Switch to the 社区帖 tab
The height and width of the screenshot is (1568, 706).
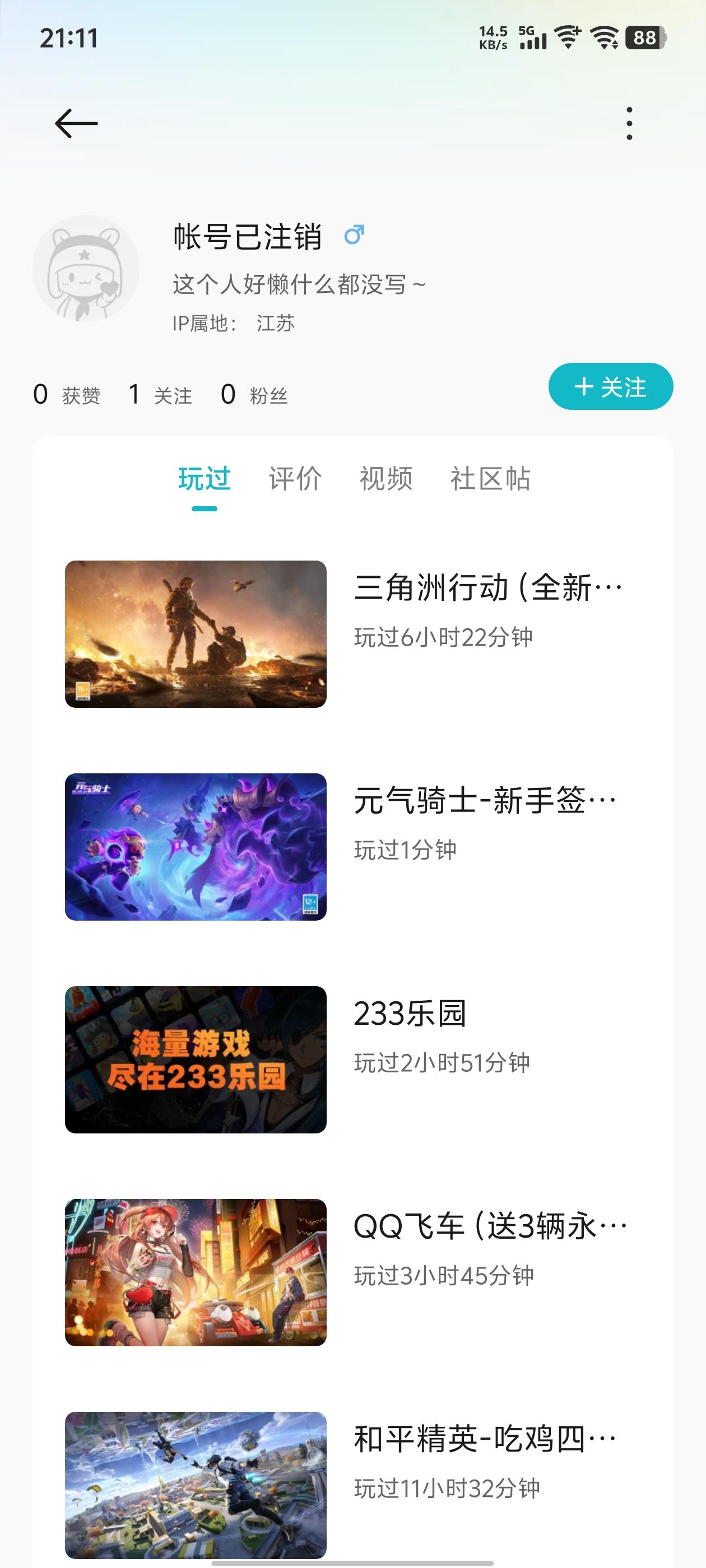(x=490, y=479)
